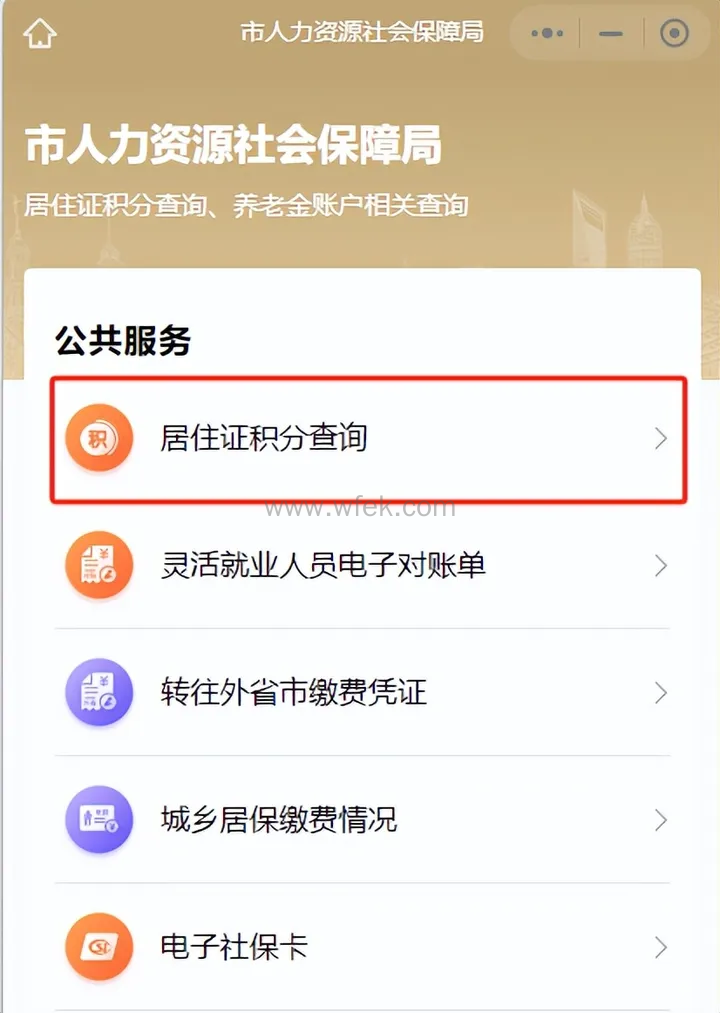Return to the mini program home page

pos(40,35)
